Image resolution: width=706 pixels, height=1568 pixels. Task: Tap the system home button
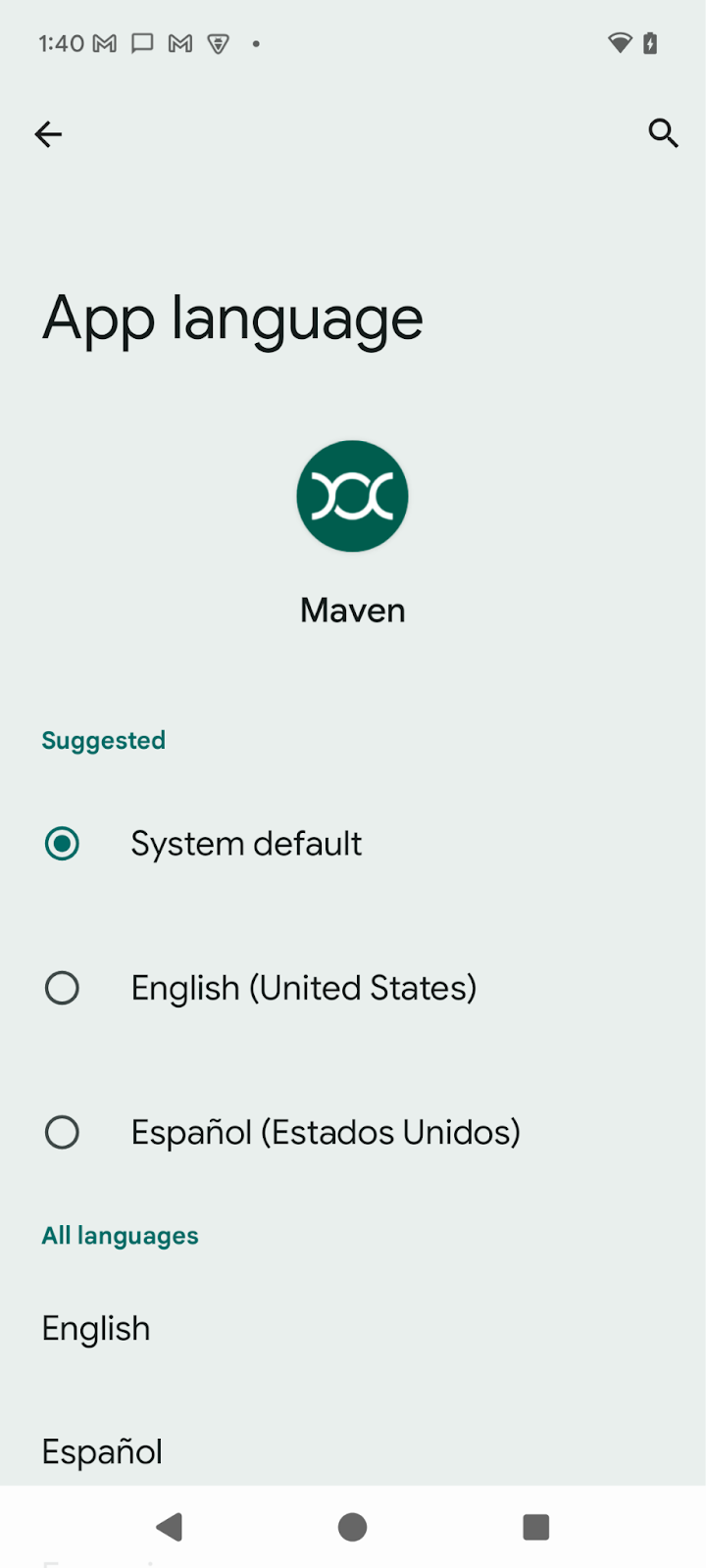[352, 1527]
